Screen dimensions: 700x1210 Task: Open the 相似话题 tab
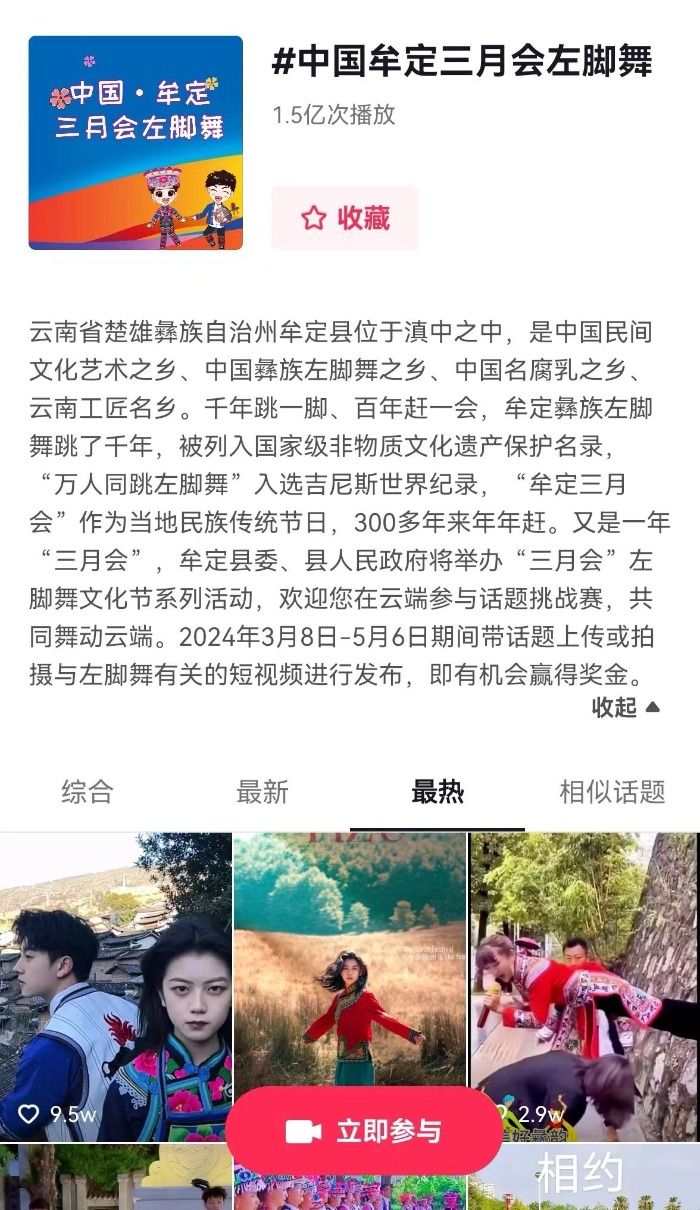[612, 792]
